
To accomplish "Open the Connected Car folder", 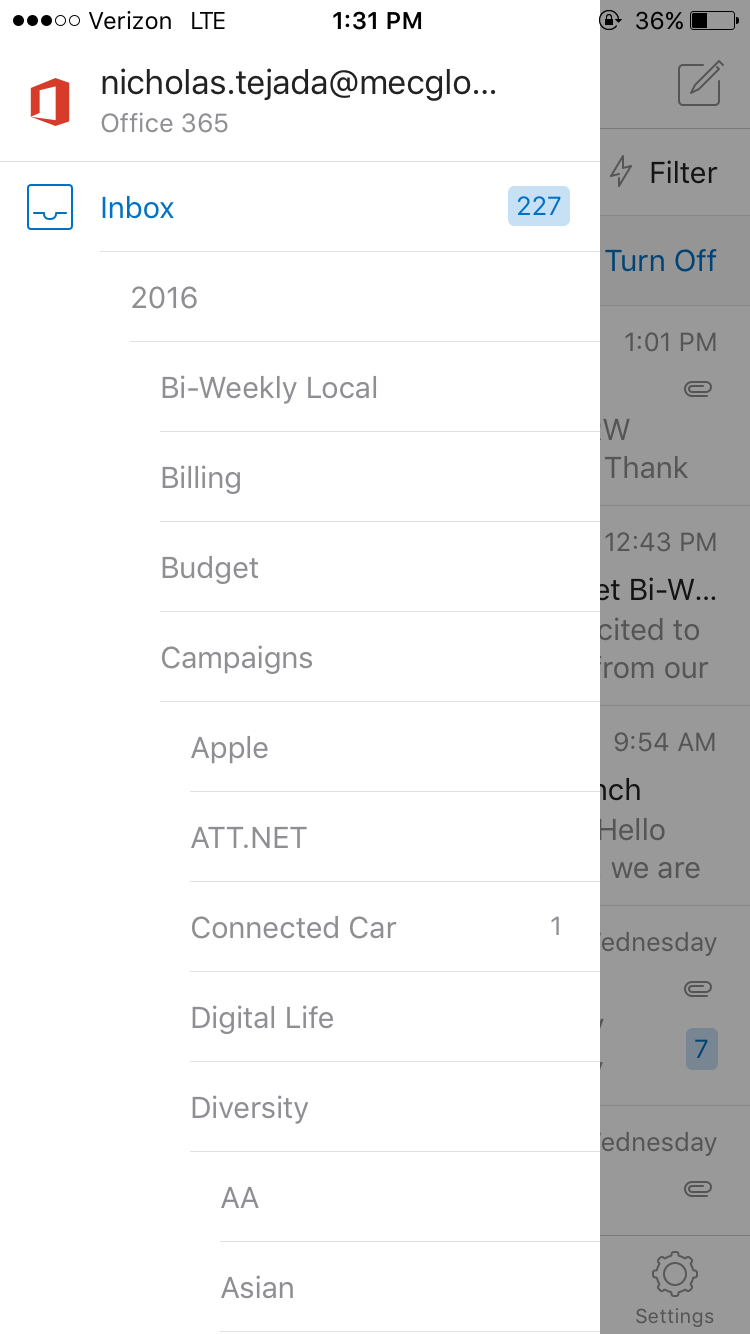I will click(x=294, y=928).
